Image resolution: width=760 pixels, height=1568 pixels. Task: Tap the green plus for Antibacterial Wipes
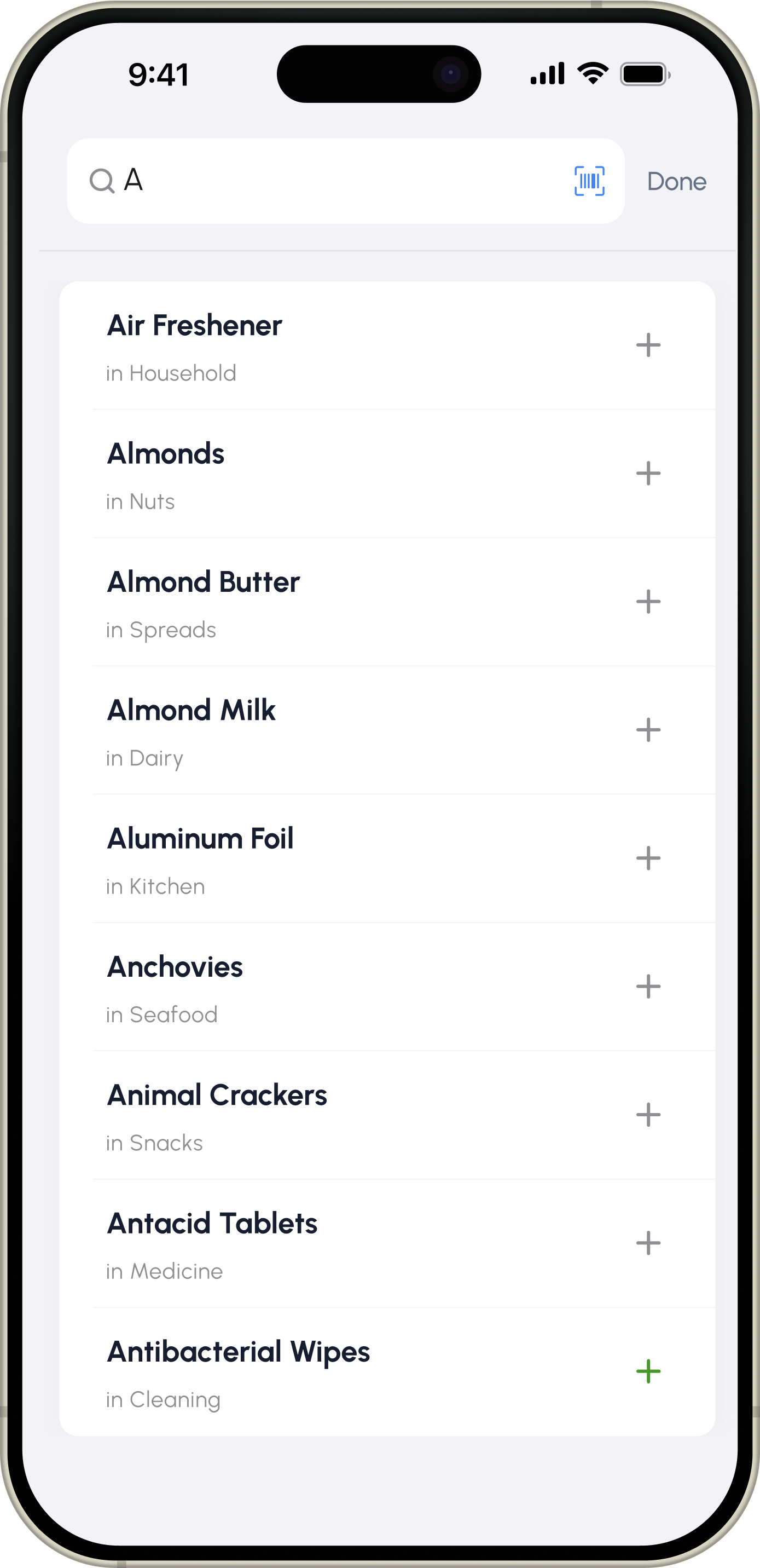click(x=648, y=1371)
